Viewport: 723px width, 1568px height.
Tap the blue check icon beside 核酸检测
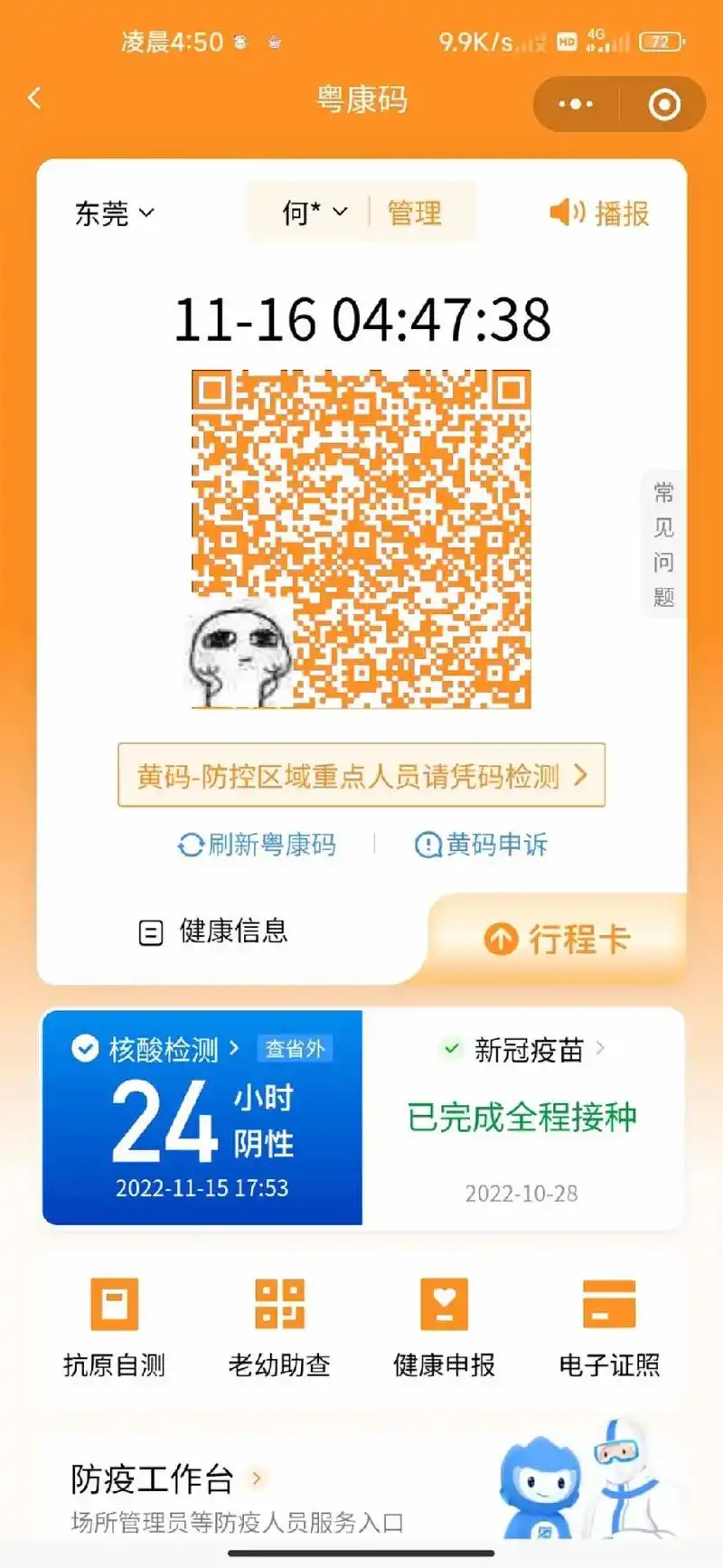tap(85, 1048)
